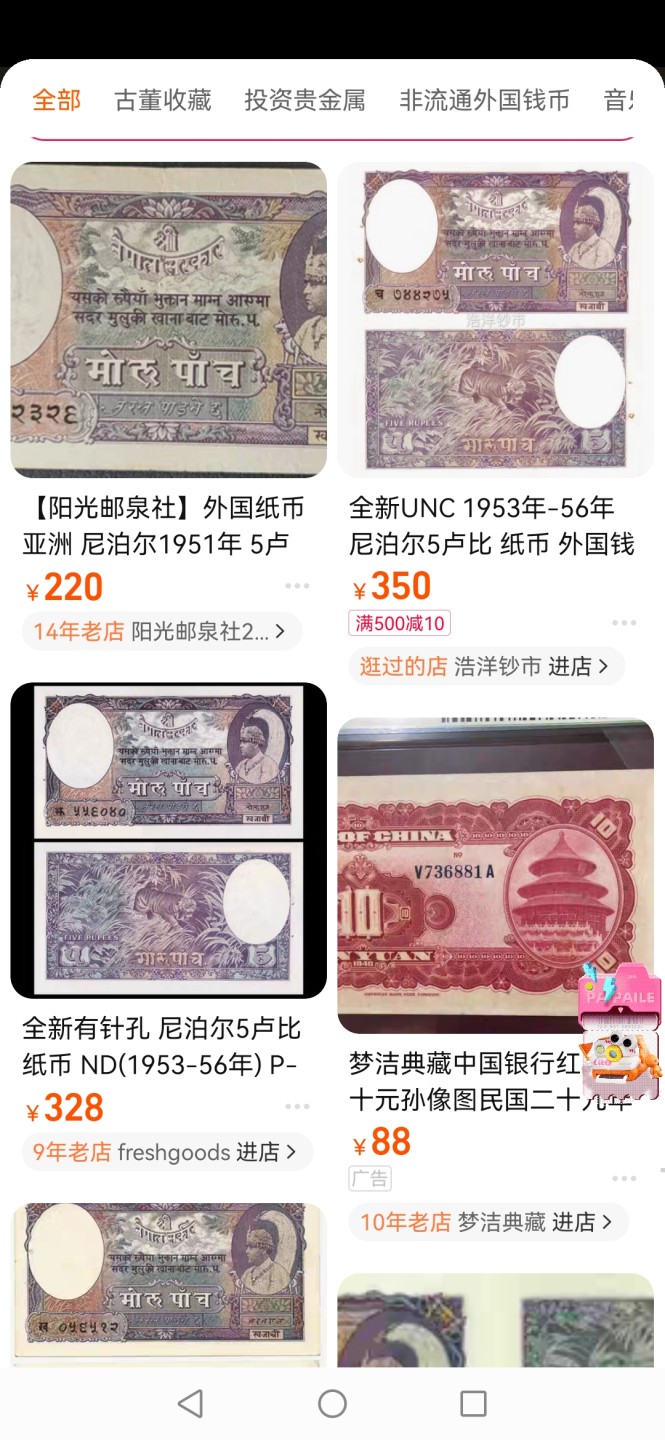Open the ¥328 全新有针孔 banknote listing

tap(168, 840)
